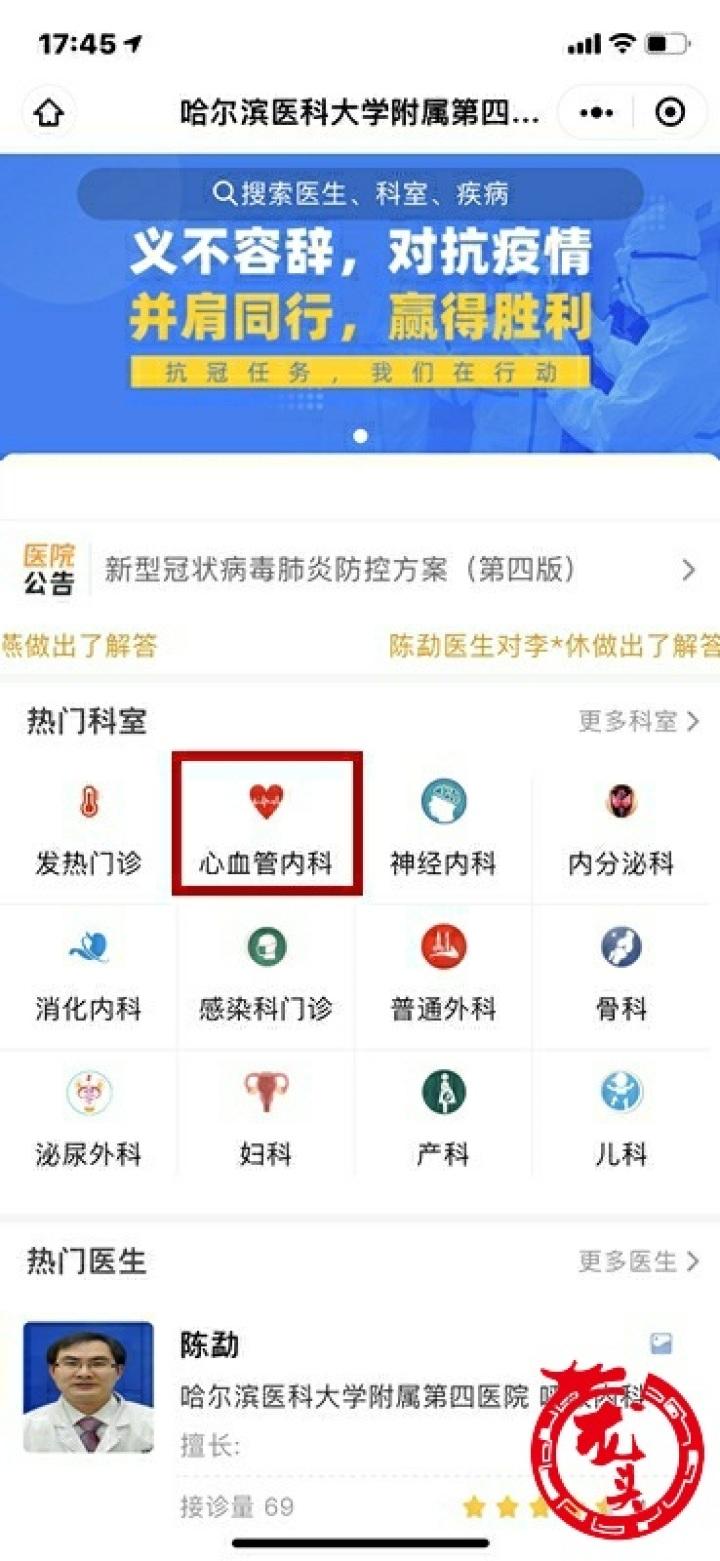Open the 内分泌科 department
This screenshot has height=1561, width=720.
pos(621,830)
